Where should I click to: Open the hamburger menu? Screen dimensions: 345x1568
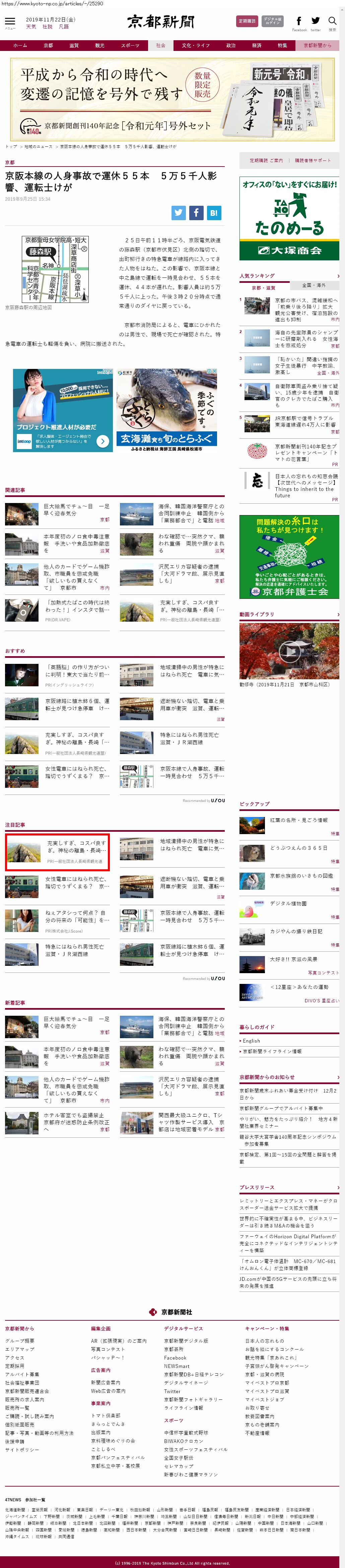[10, 21]
